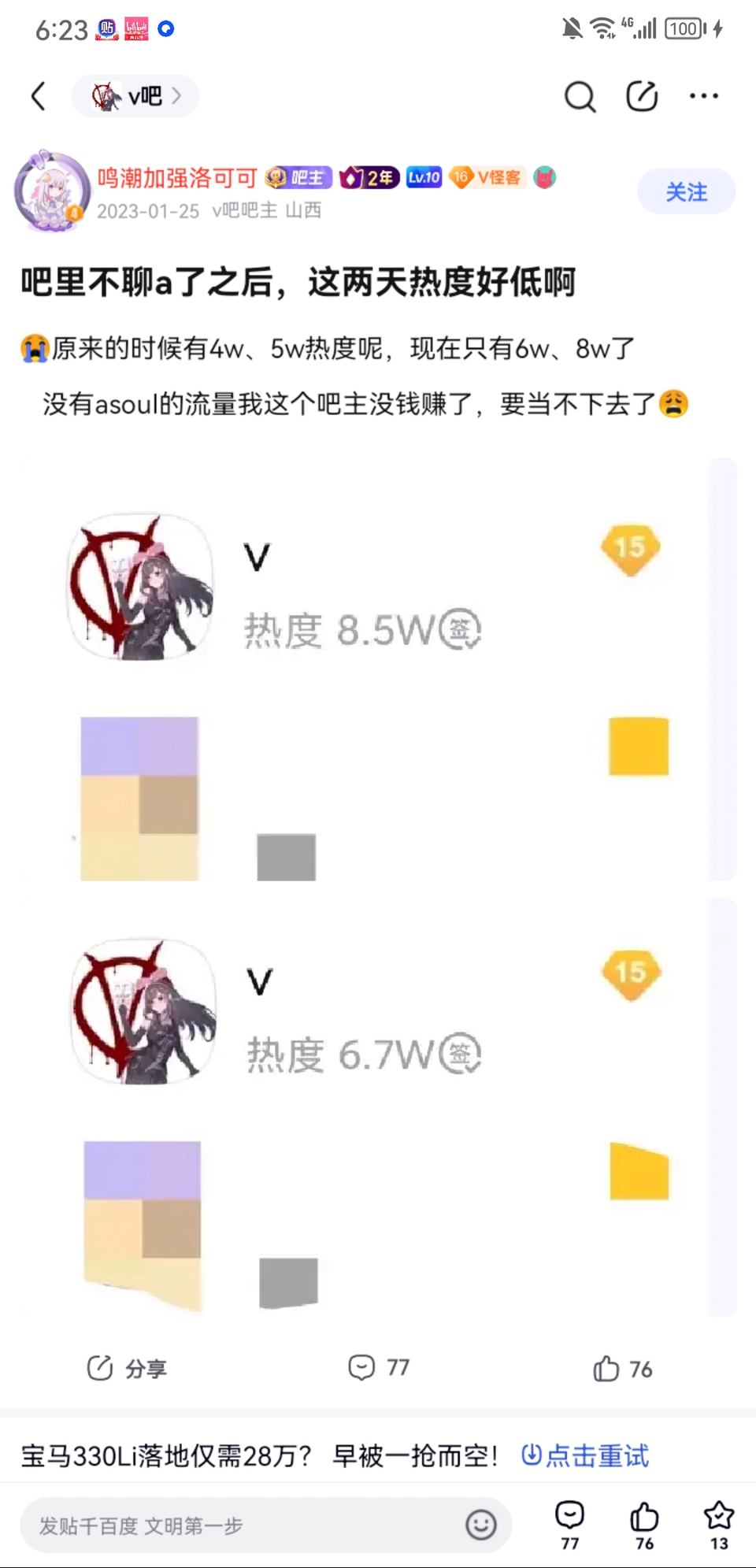Open the three-dot overflow menu

point(703,96)
